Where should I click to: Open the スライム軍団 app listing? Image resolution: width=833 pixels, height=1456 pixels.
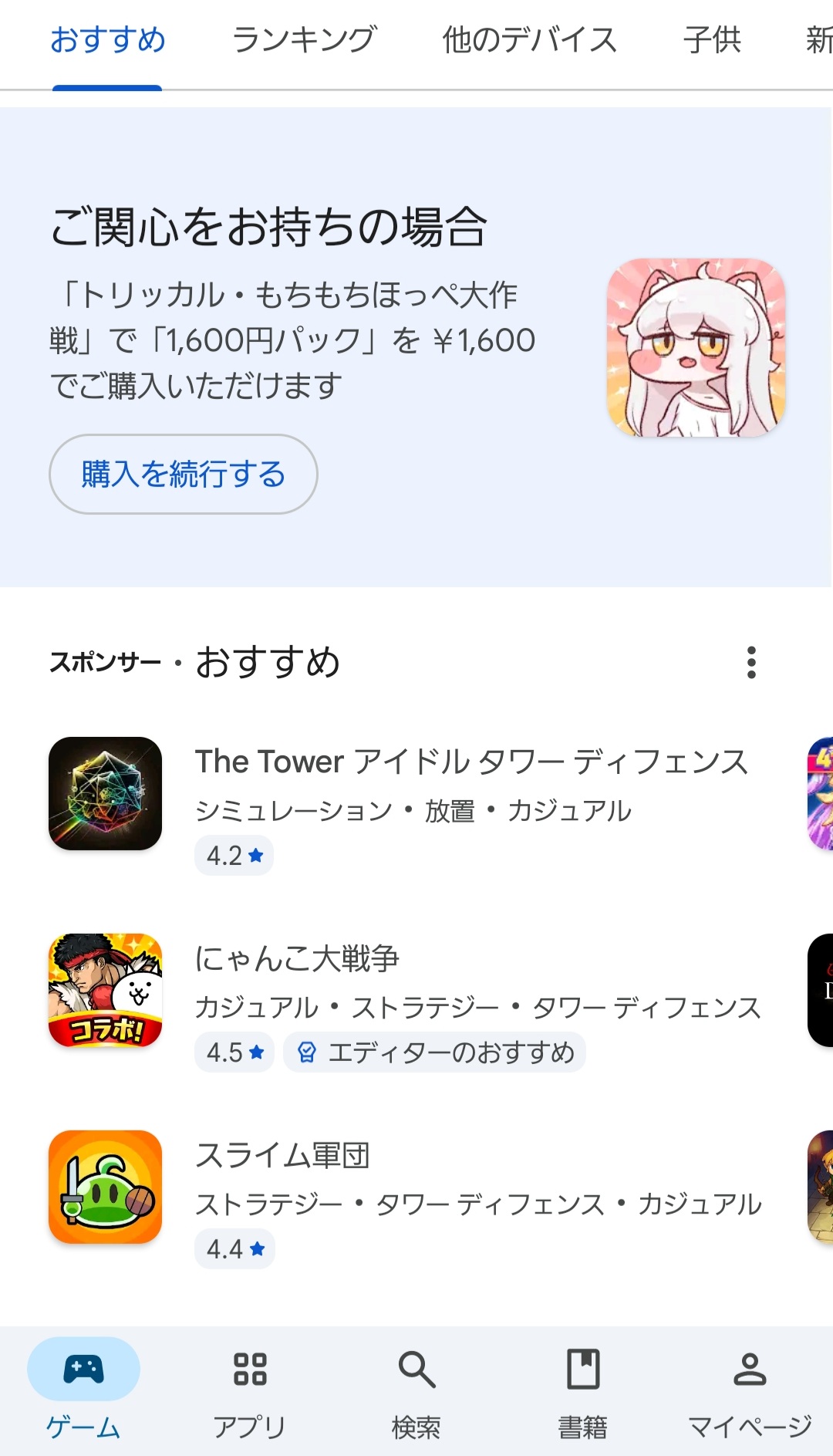(x=282, y=1156)
